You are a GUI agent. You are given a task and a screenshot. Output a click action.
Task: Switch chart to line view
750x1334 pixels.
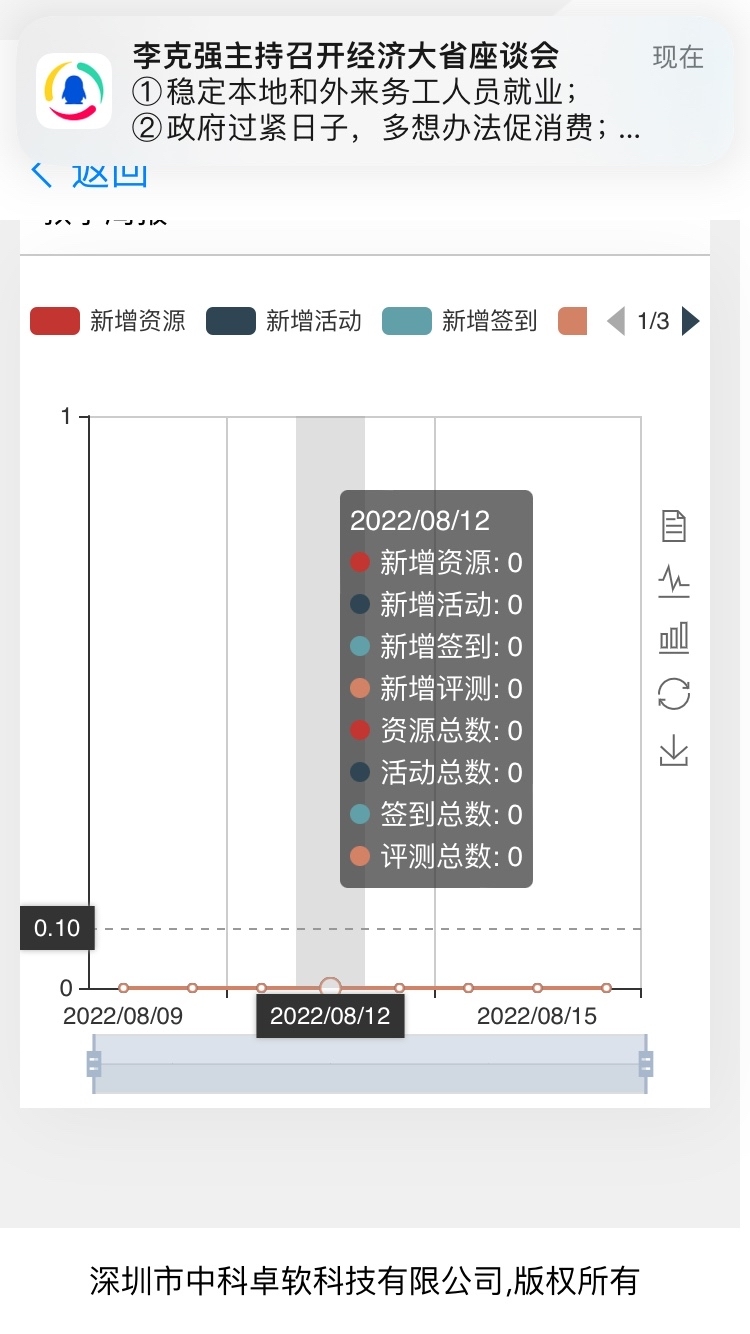tap(674, 581)
